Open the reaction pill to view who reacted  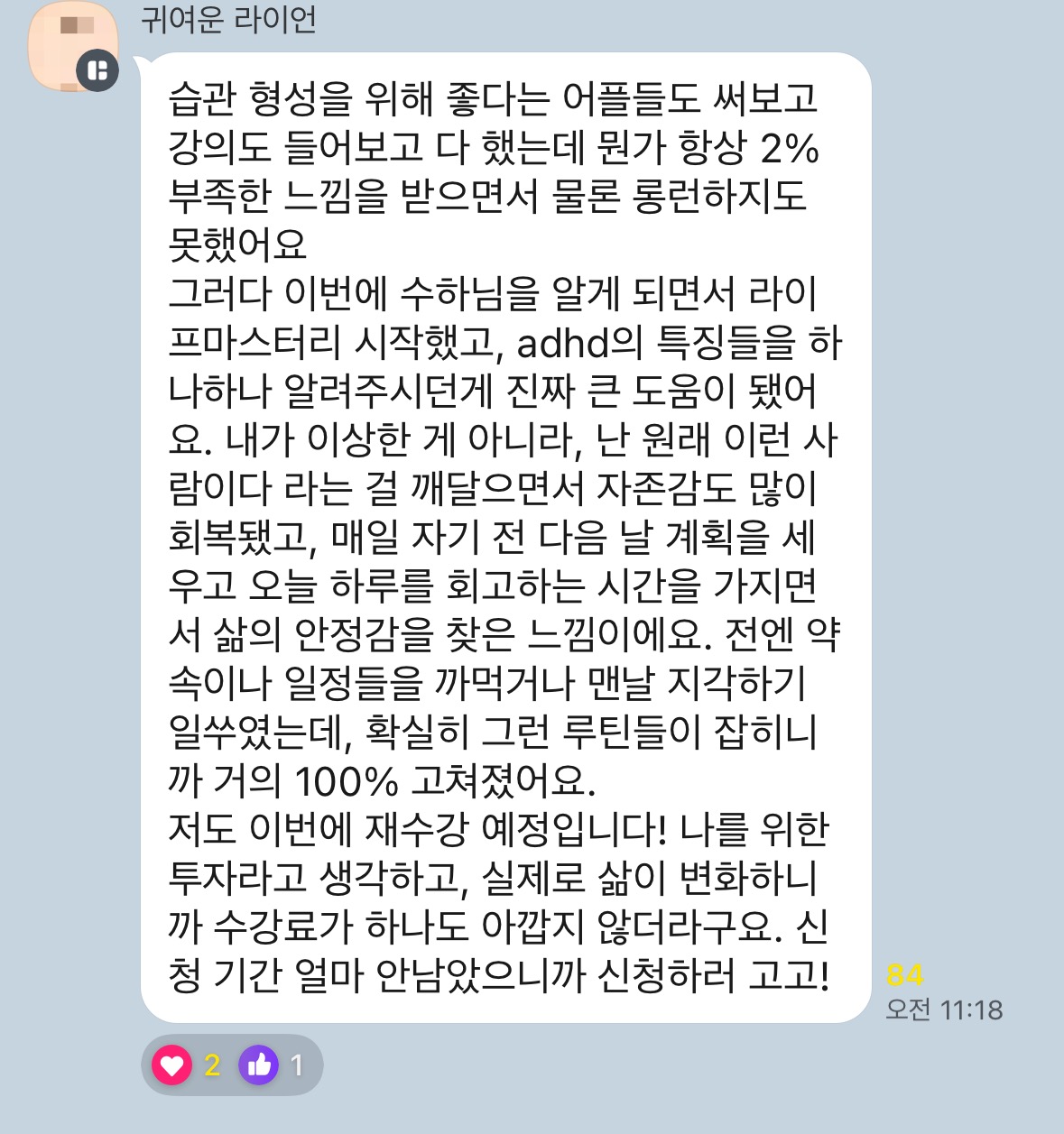(x=232, y=1066)
